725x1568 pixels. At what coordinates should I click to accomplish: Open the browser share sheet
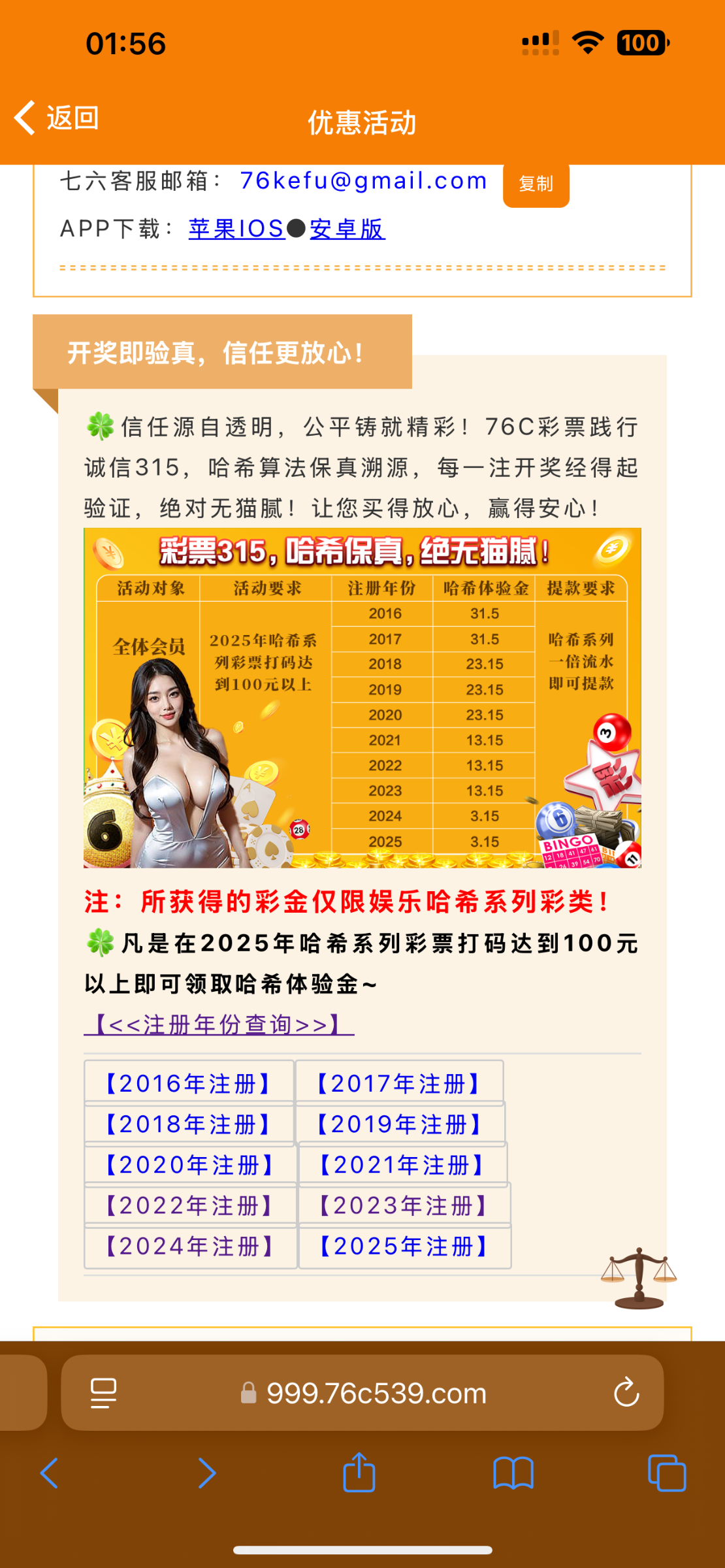click(359, 1473)
